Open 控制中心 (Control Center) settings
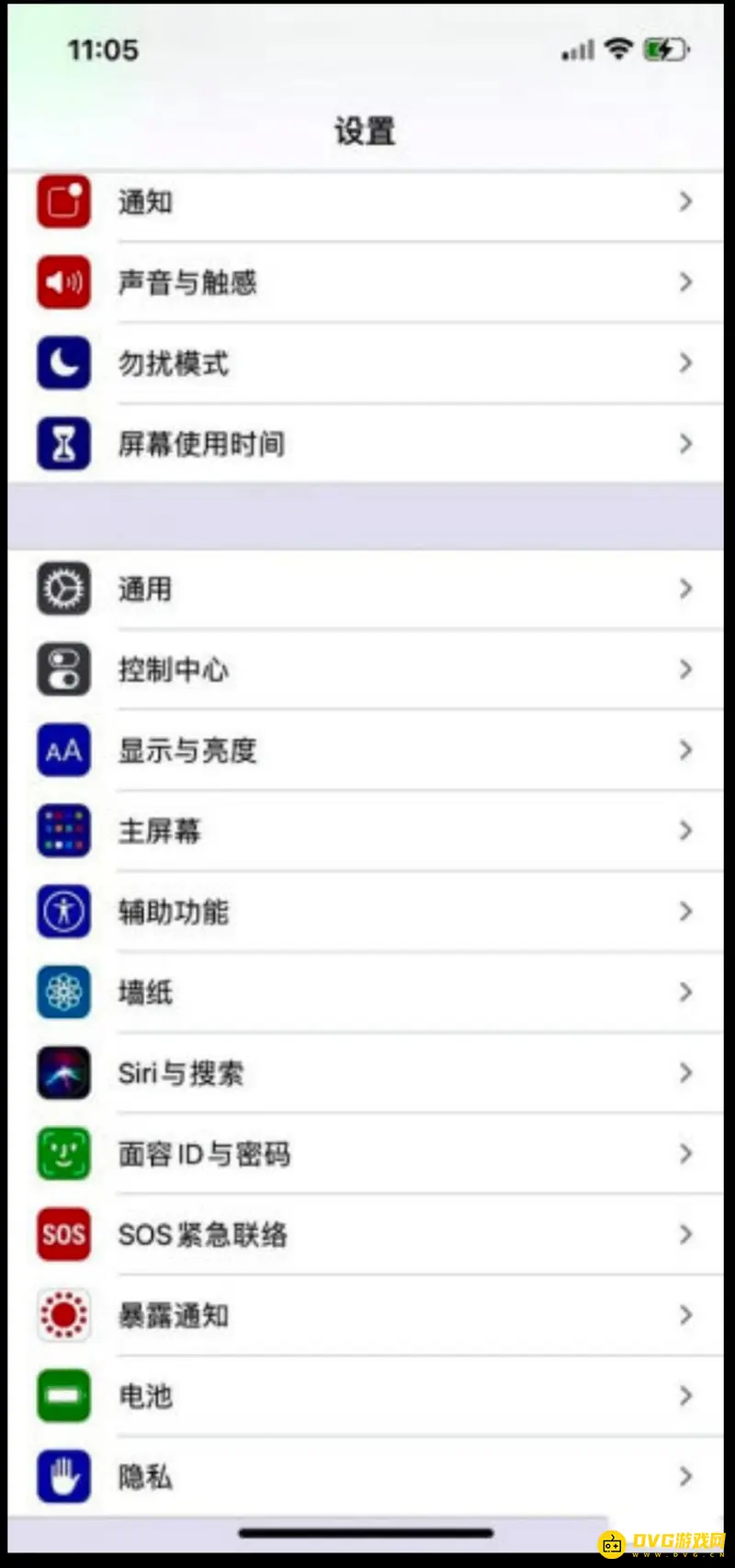This screenshot has width=735, height=1568. (367, 670)
